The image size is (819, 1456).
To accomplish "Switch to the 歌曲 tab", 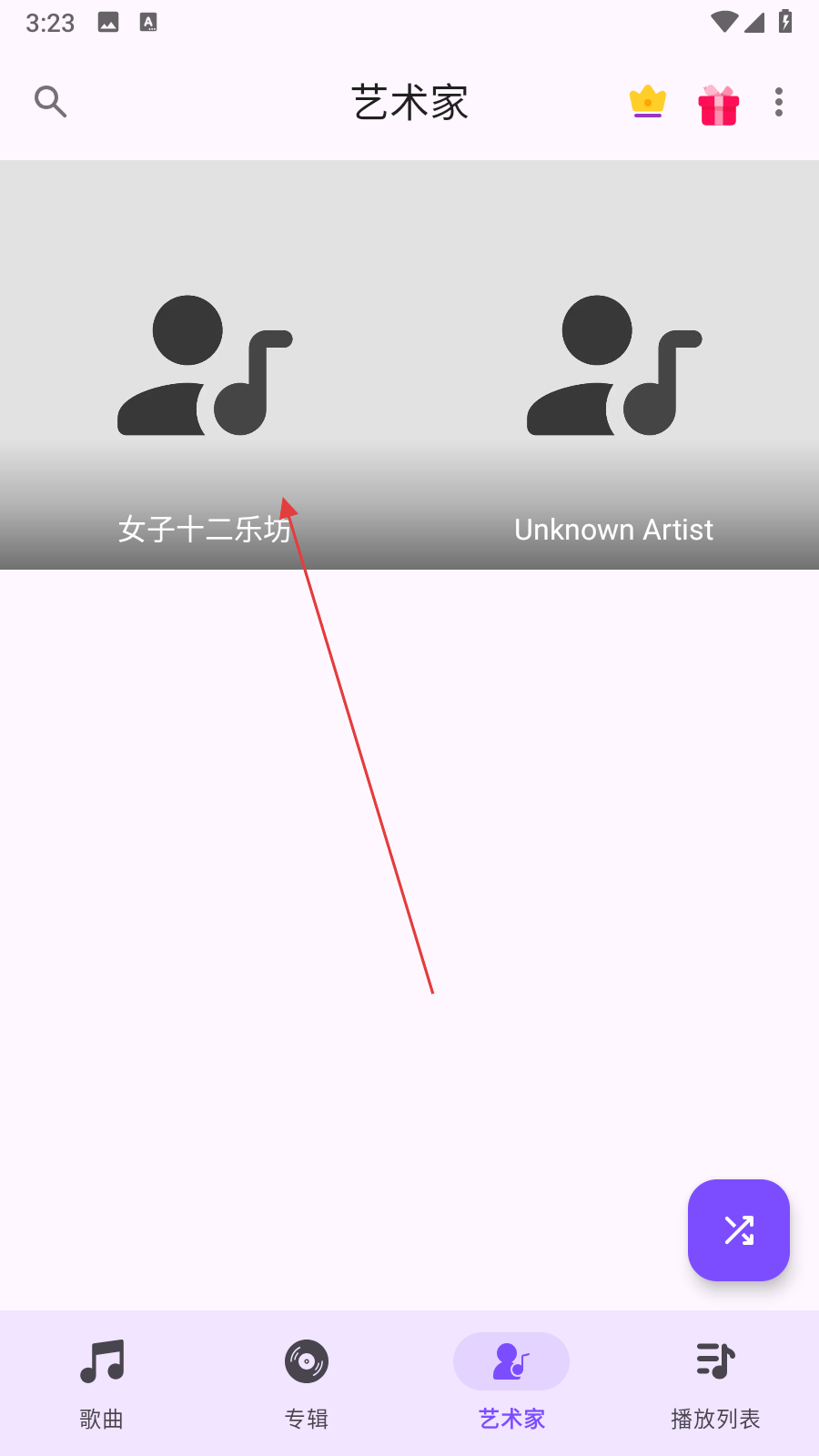I will (x=102, y=1383).
